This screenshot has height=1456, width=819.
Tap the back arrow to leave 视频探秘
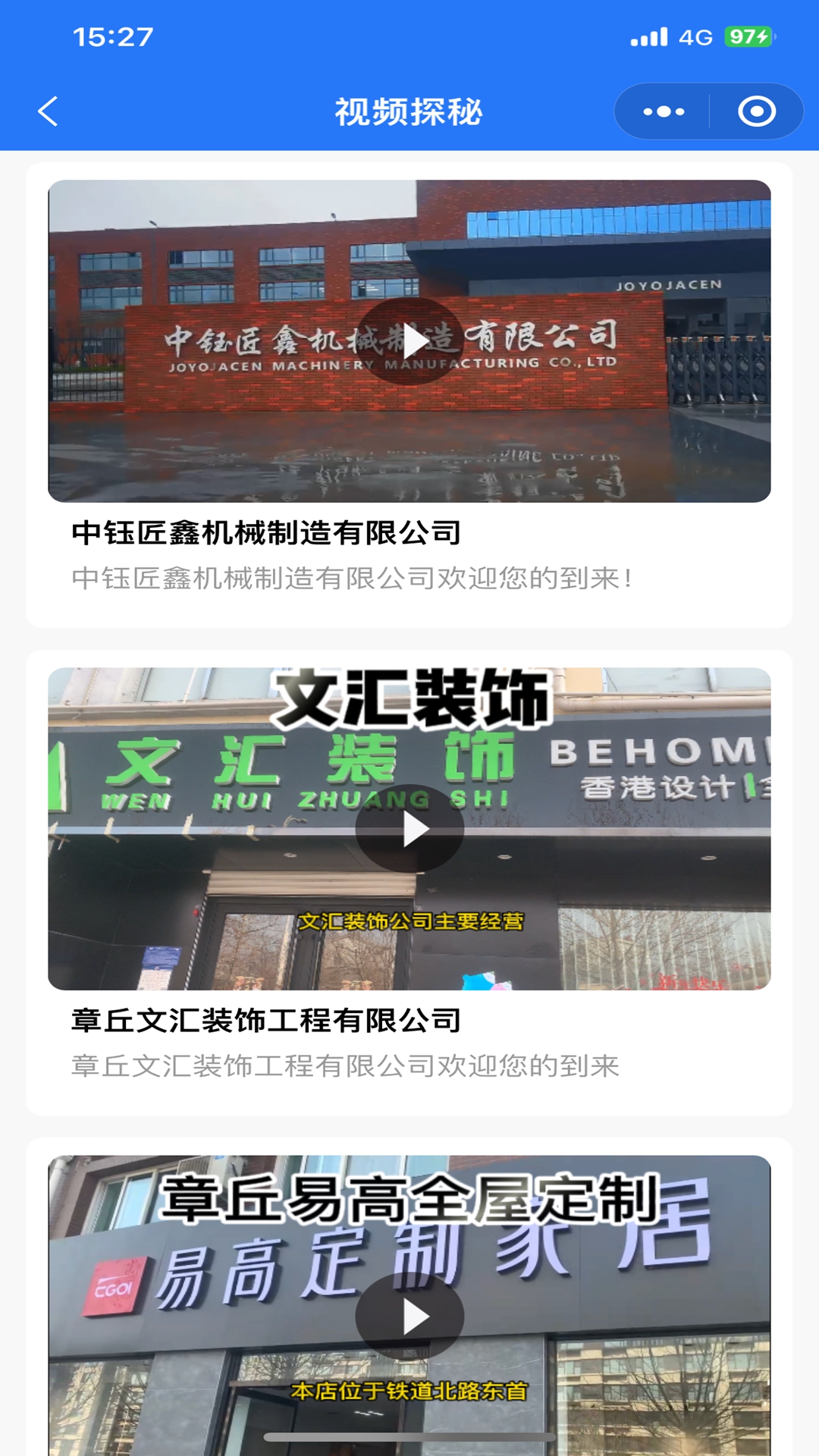(48, 112)
